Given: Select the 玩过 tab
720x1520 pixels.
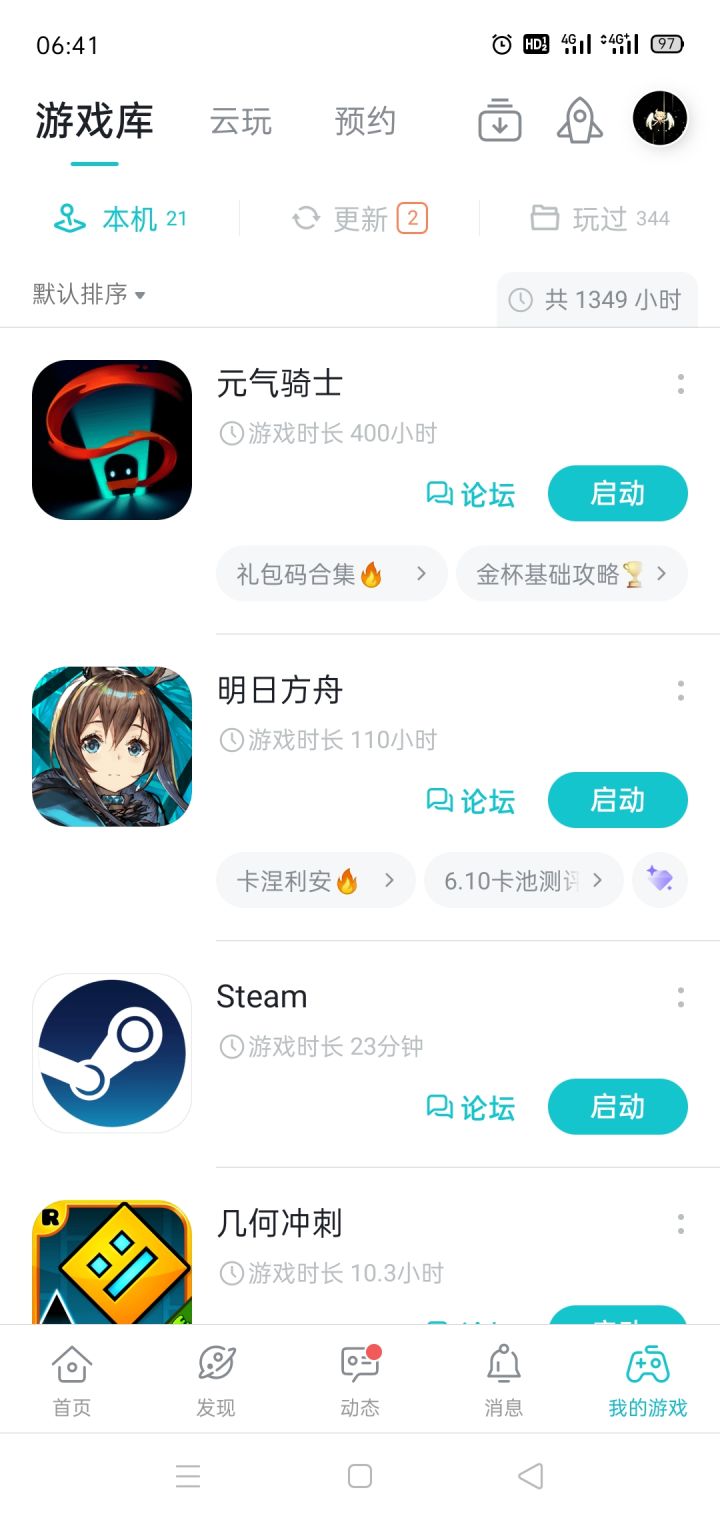Looking at the screenshot, I should tap(600, 218).
